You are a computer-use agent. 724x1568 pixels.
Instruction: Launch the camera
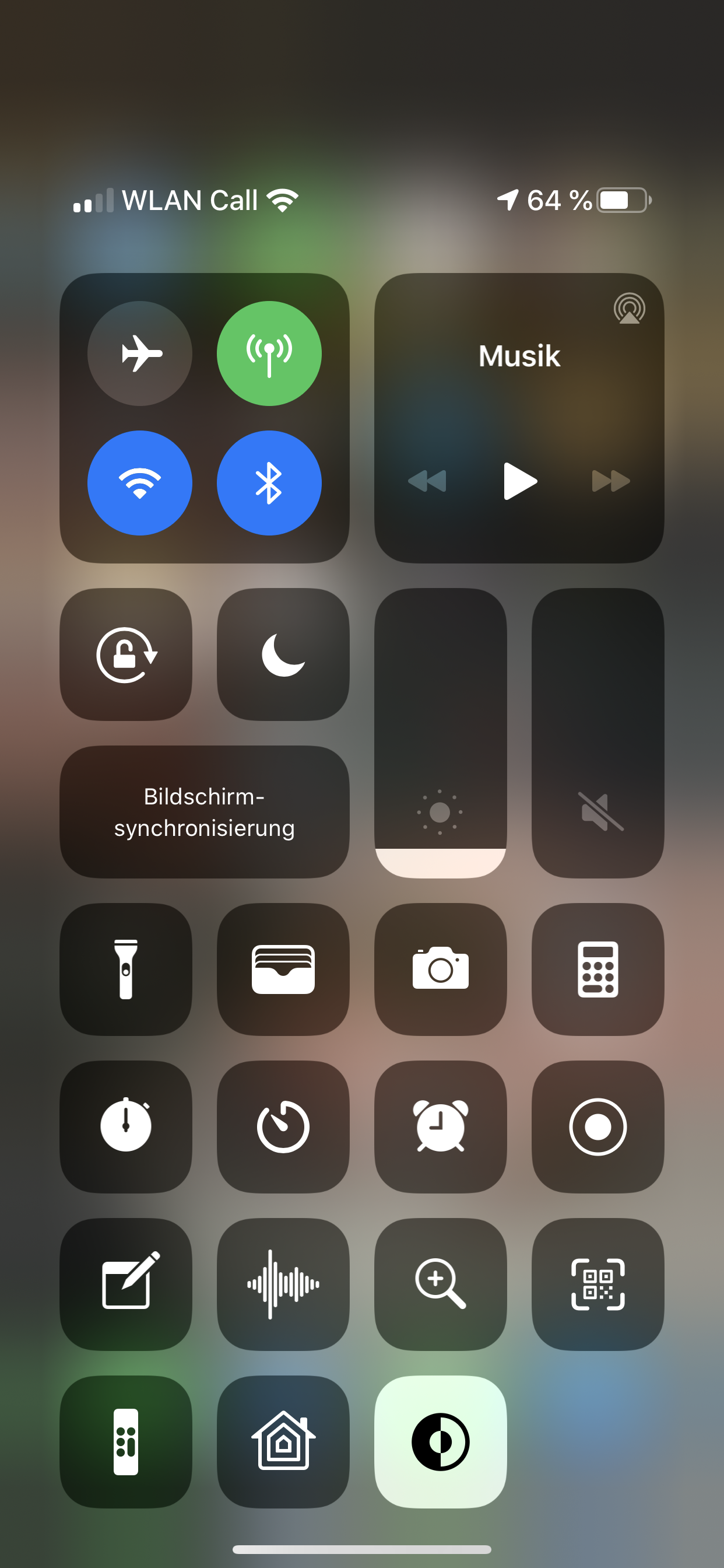(x=441, y=969)
